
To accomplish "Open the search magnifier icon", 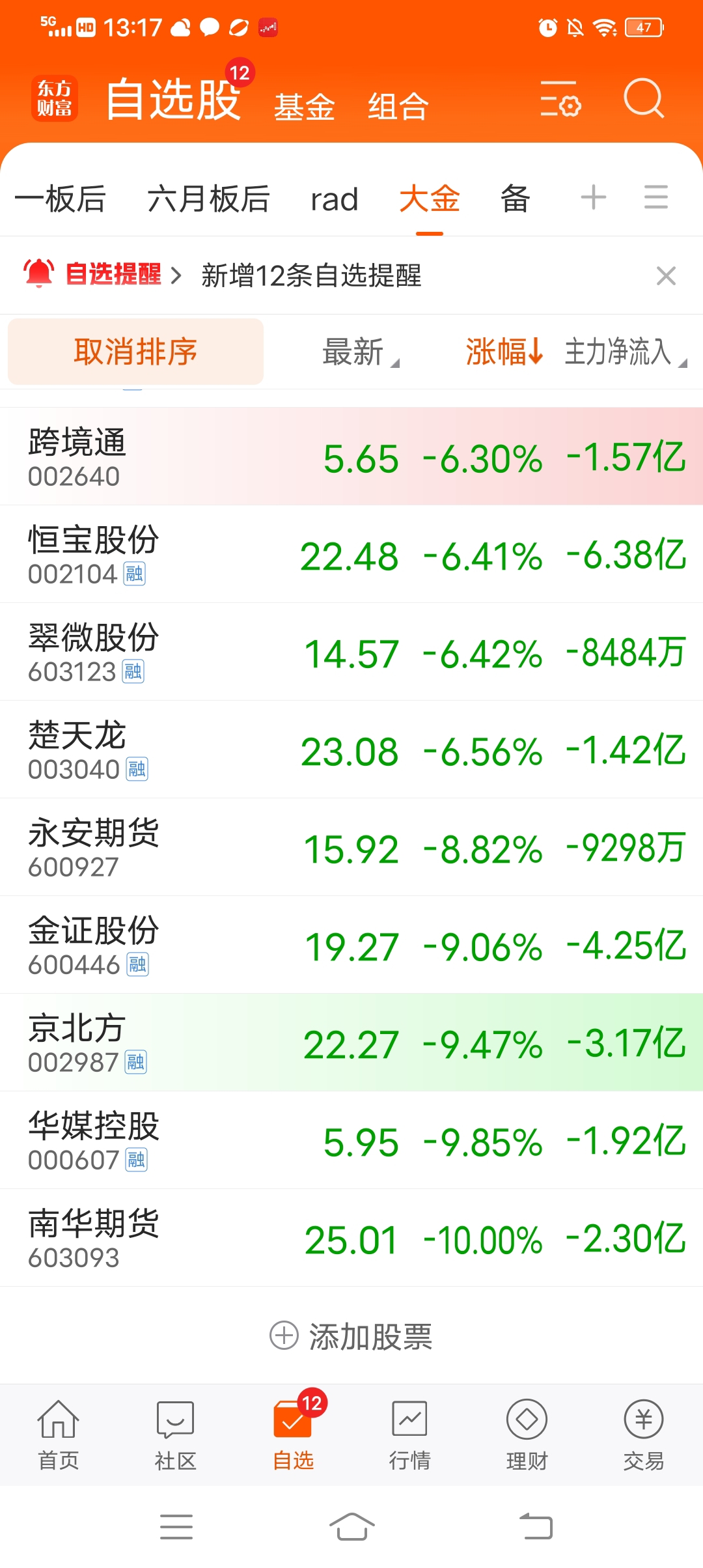I will pyautogui.click(x=644, y=98).
